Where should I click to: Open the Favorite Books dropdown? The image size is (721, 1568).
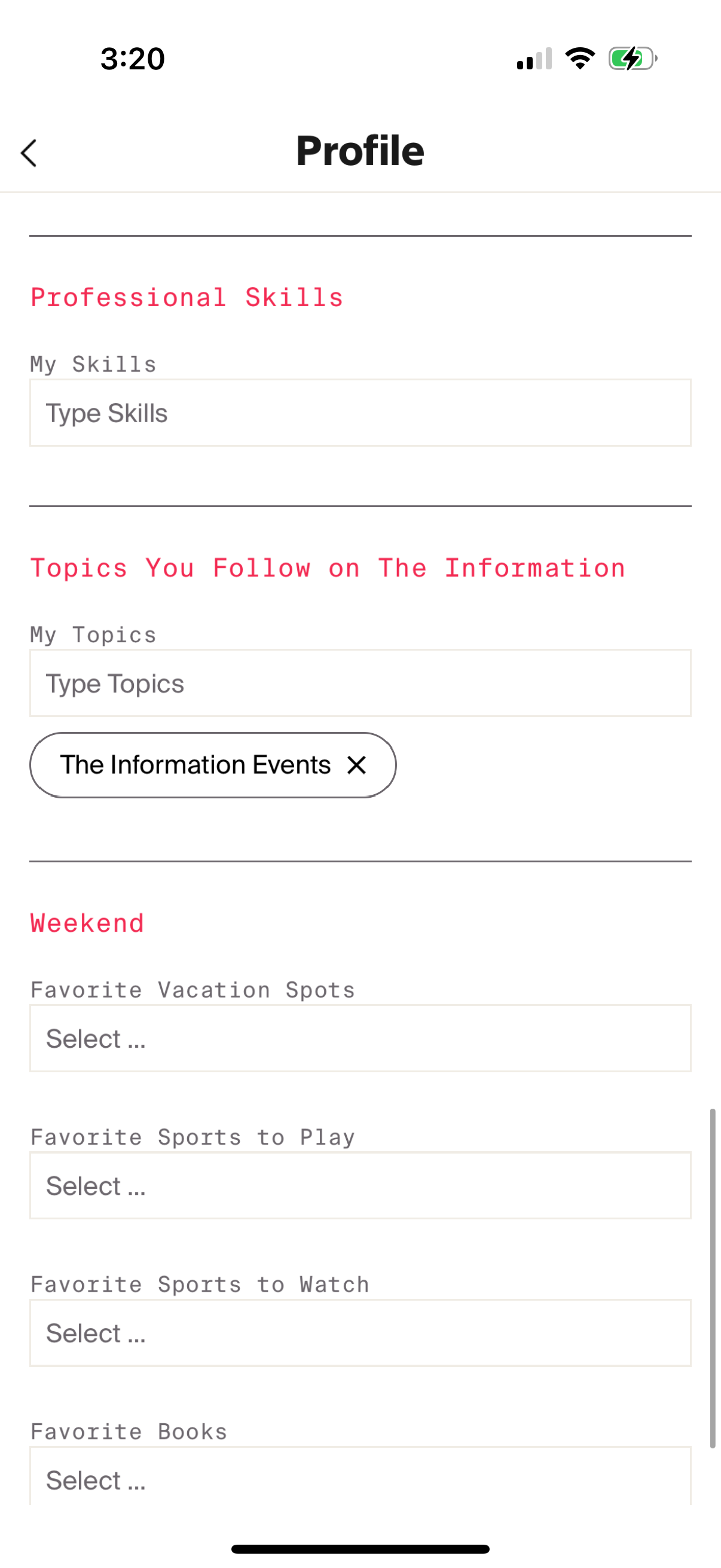click(360, 1479)
